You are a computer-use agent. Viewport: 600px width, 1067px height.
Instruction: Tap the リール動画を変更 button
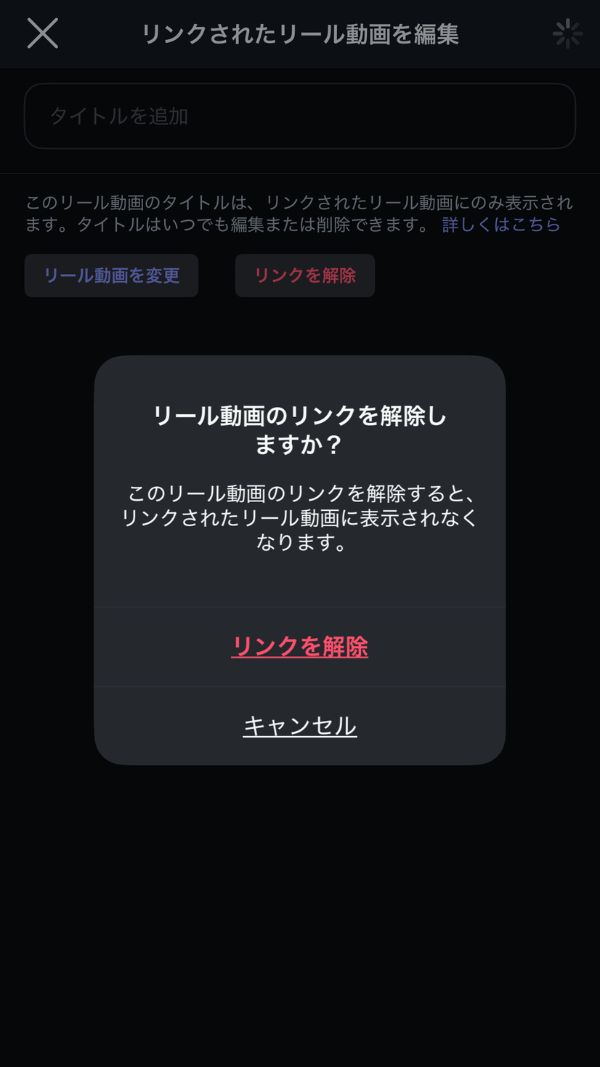[111, 276]
